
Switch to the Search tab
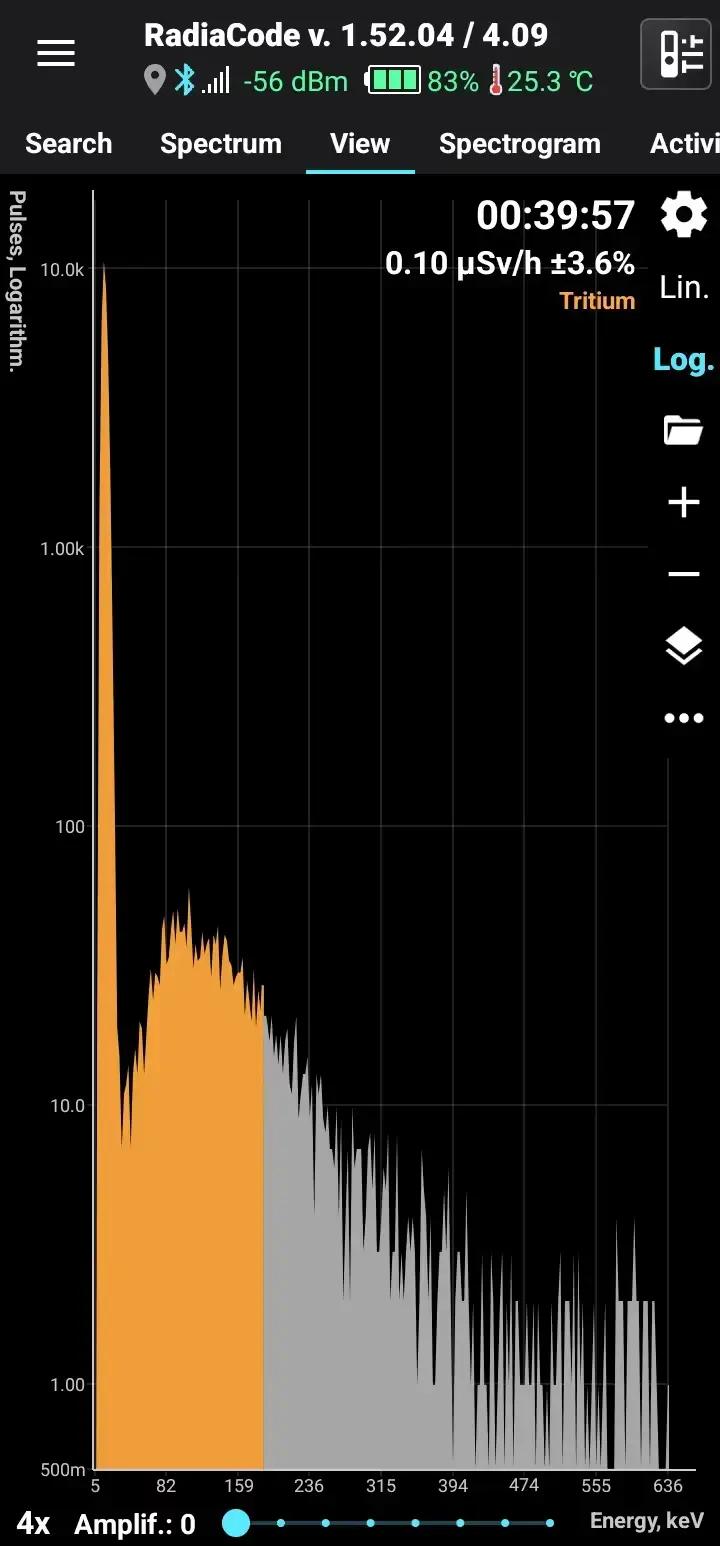pos(68,144)
